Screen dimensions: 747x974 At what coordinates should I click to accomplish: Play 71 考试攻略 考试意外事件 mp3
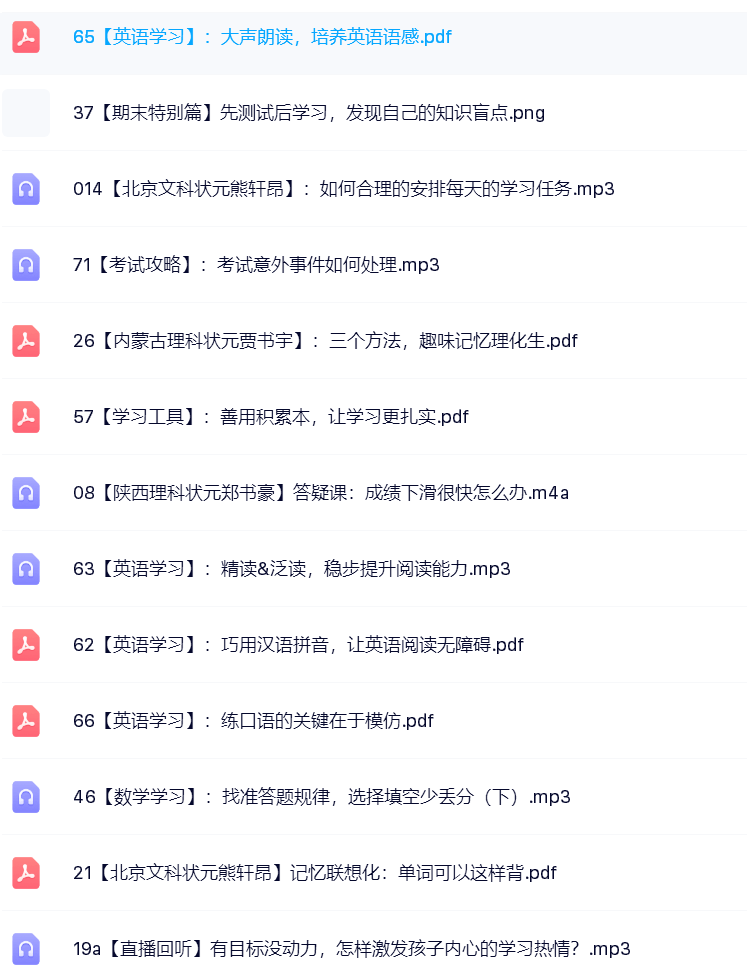pyautogui.click(x=256, y=265)
